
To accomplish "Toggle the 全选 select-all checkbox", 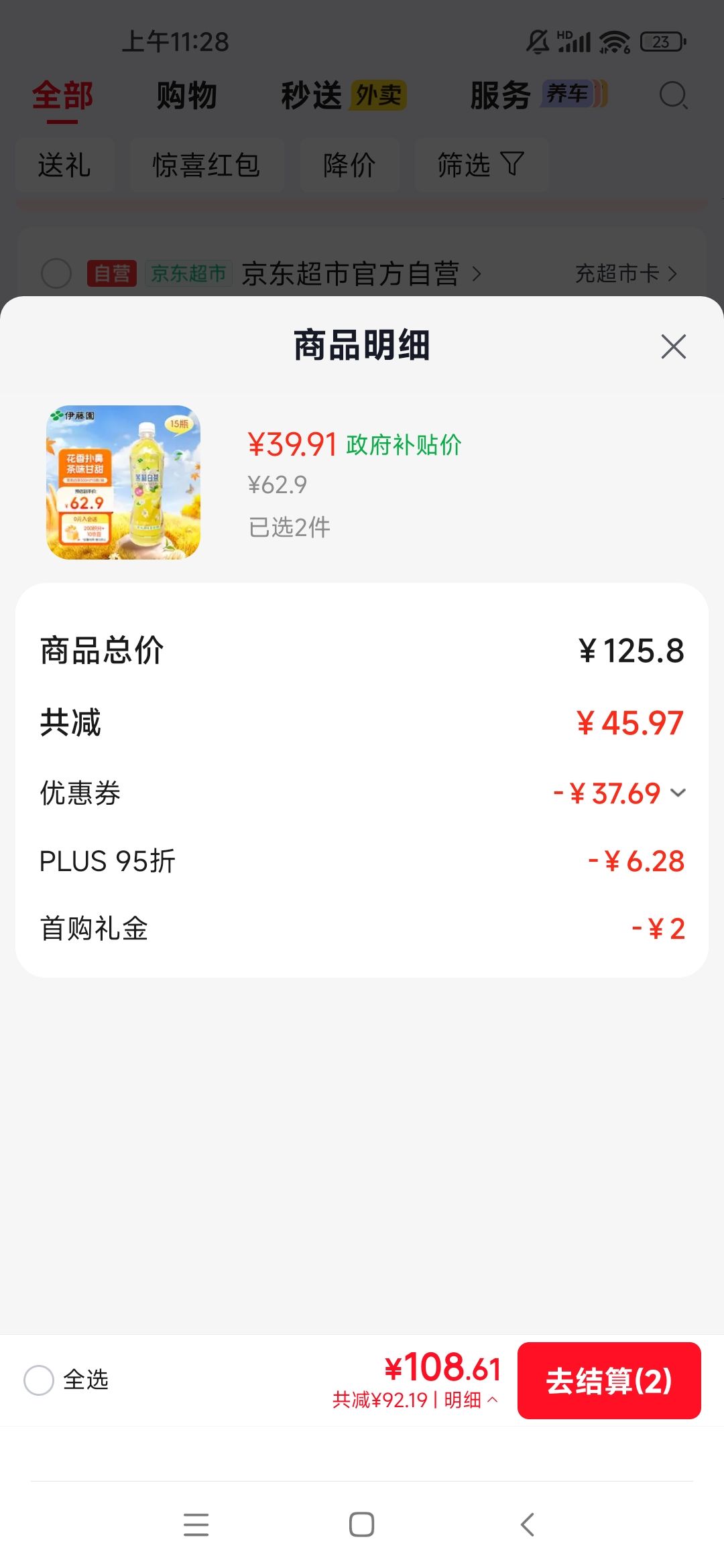I will coord(39,1380).
